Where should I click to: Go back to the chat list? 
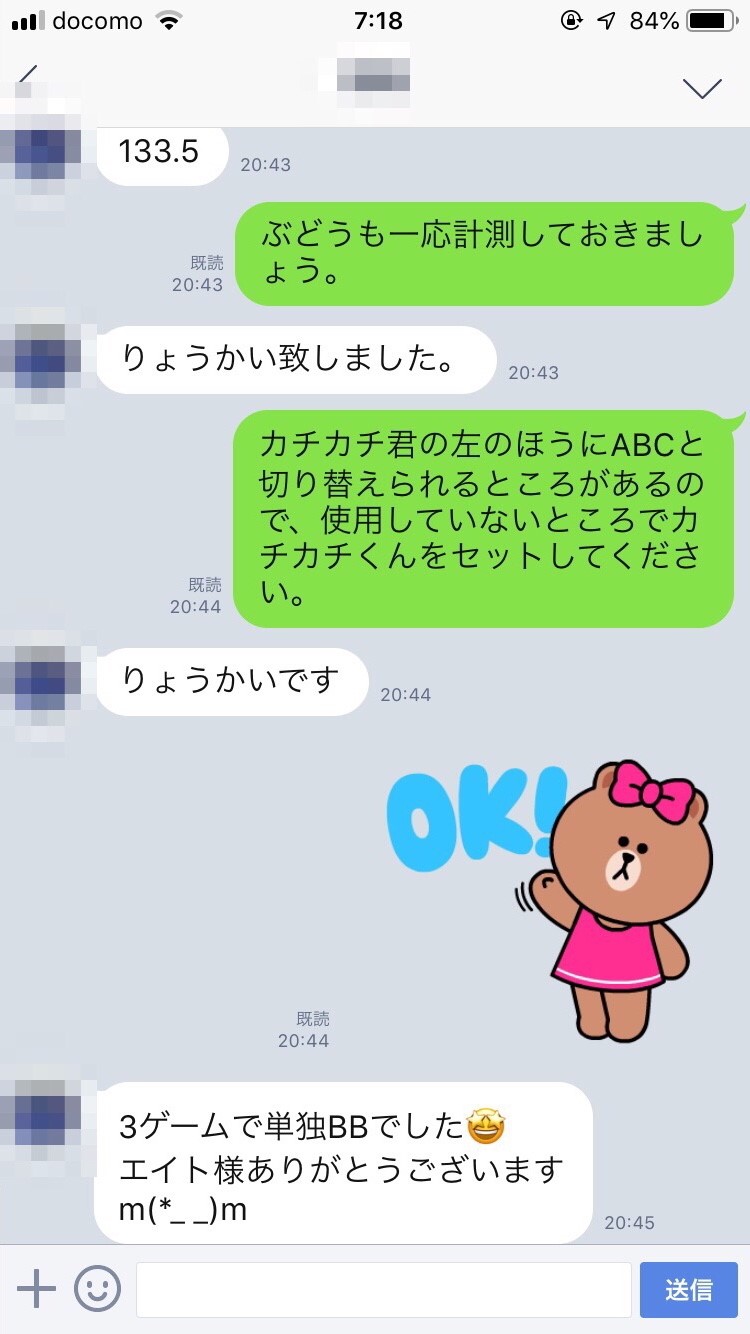click(29, 76)
